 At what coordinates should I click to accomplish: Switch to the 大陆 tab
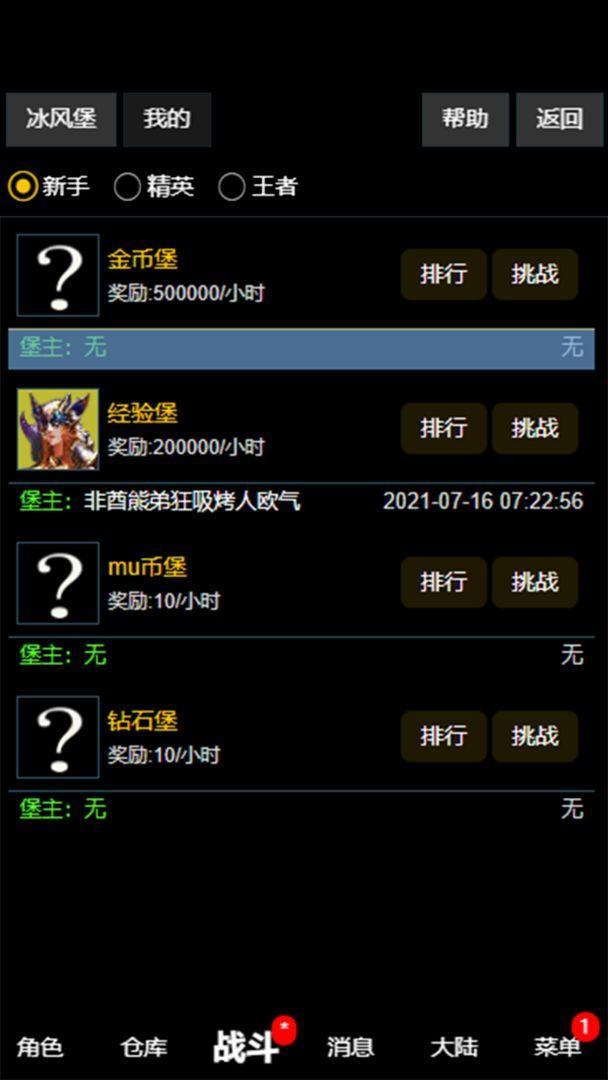click(454, 1048)
